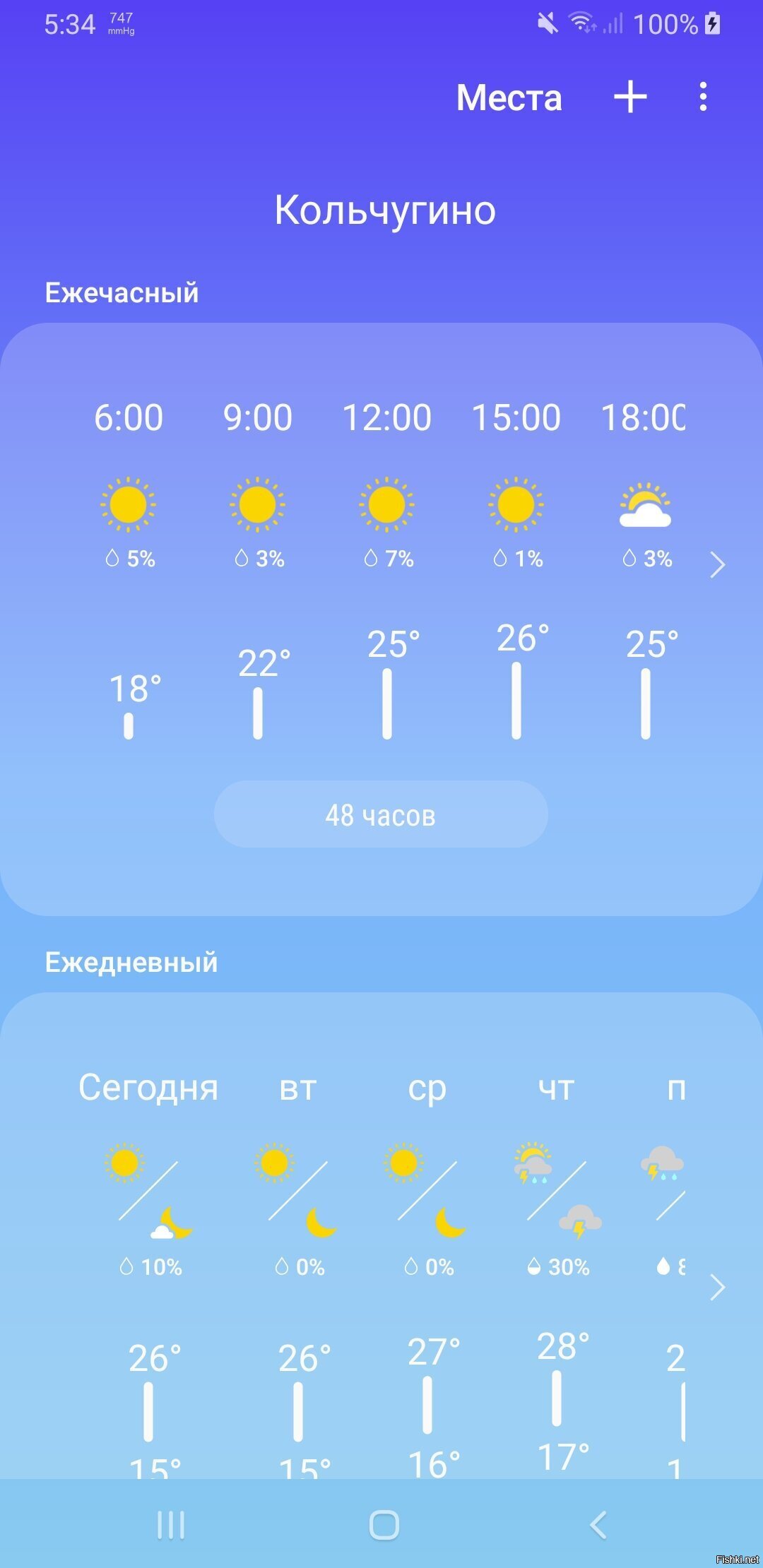Show more days with daily chevron arrow
763x1568 pixels.
click(718, 1287)
